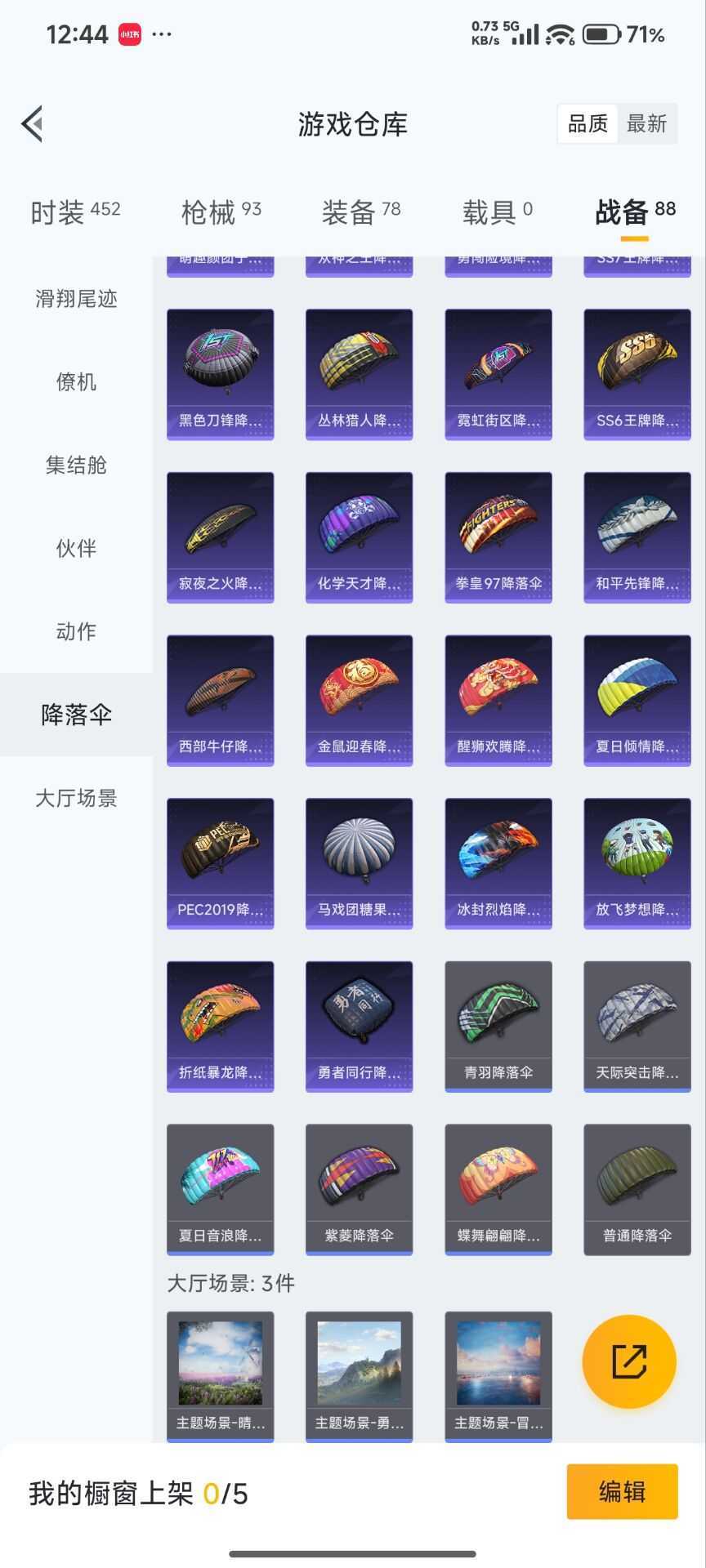Go back from 游戏仓库
Image resolution: width=706 pixels, height=1568 pixels.
tap(33, 124)
